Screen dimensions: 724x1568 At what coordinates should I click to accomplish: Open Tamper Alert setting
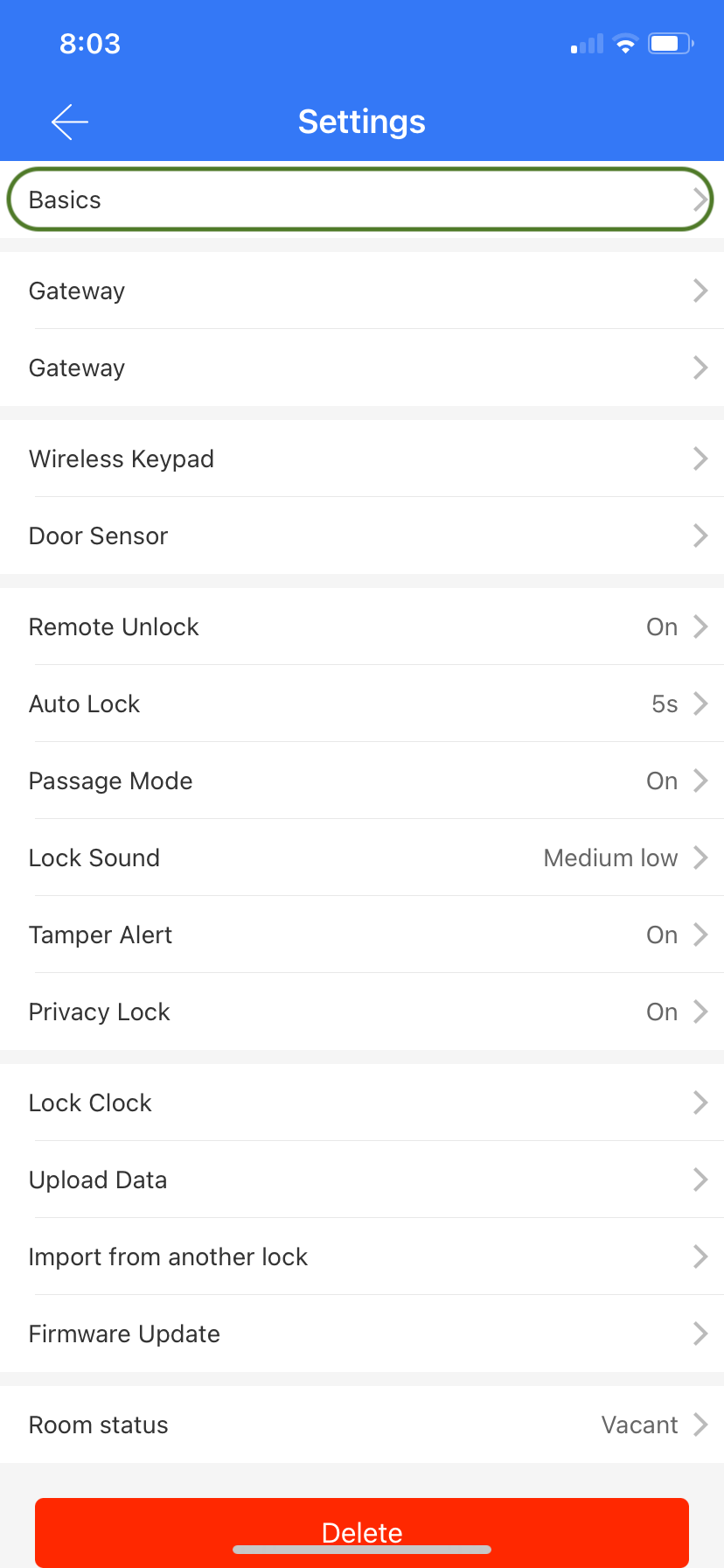coord(362,934)
